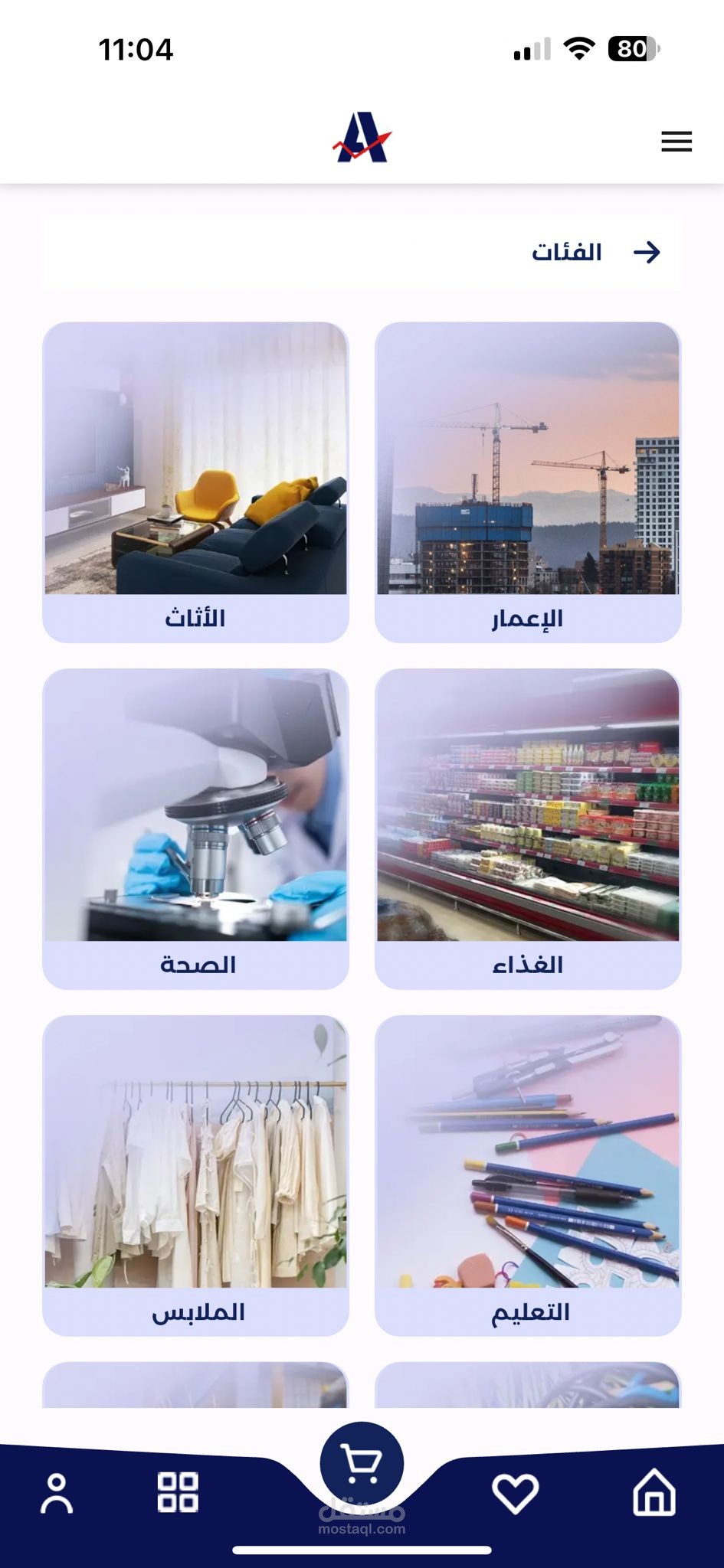Open the shopping cart button
724x1568 pixels.
tap(362, 1463)
